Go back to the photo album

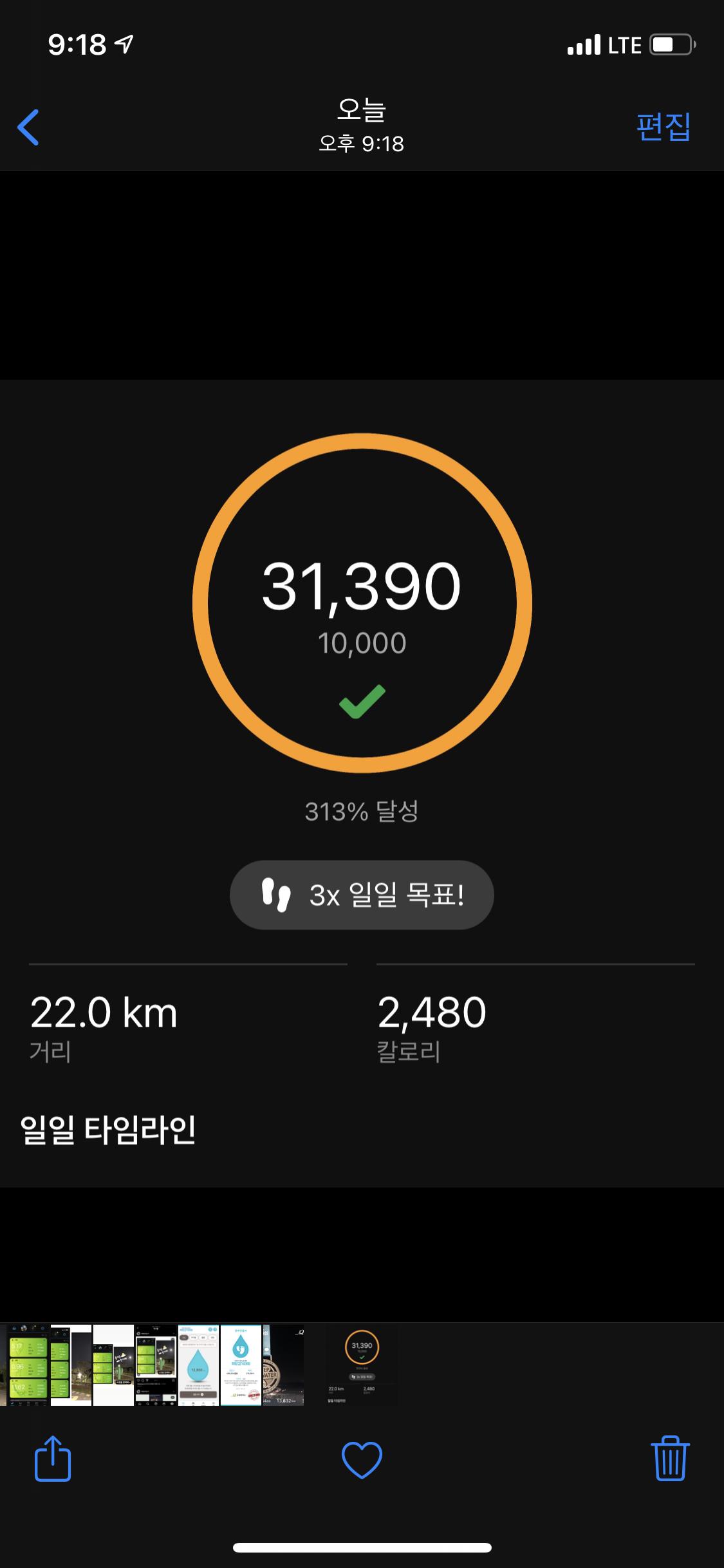(29, 127)
